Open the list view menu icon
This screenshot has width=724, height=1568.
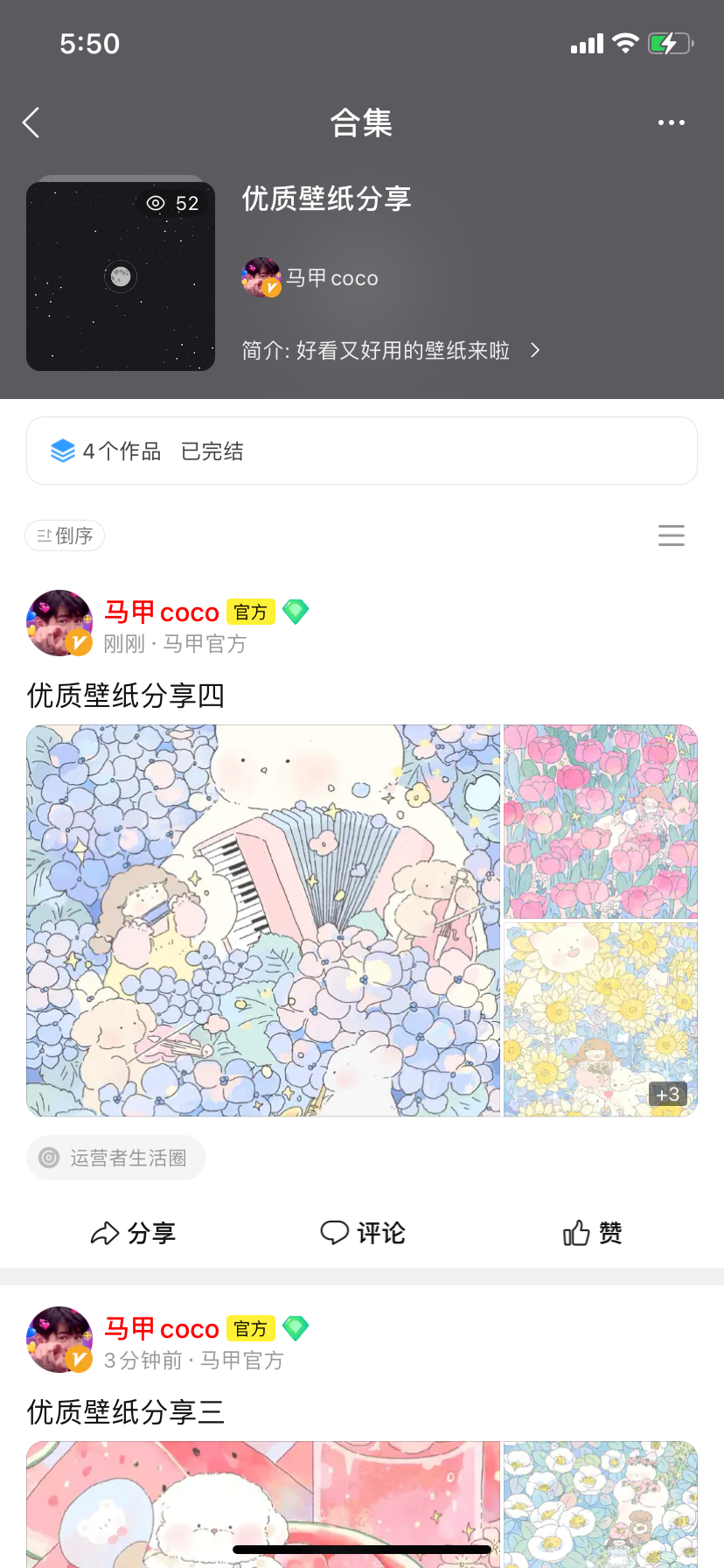671,535
